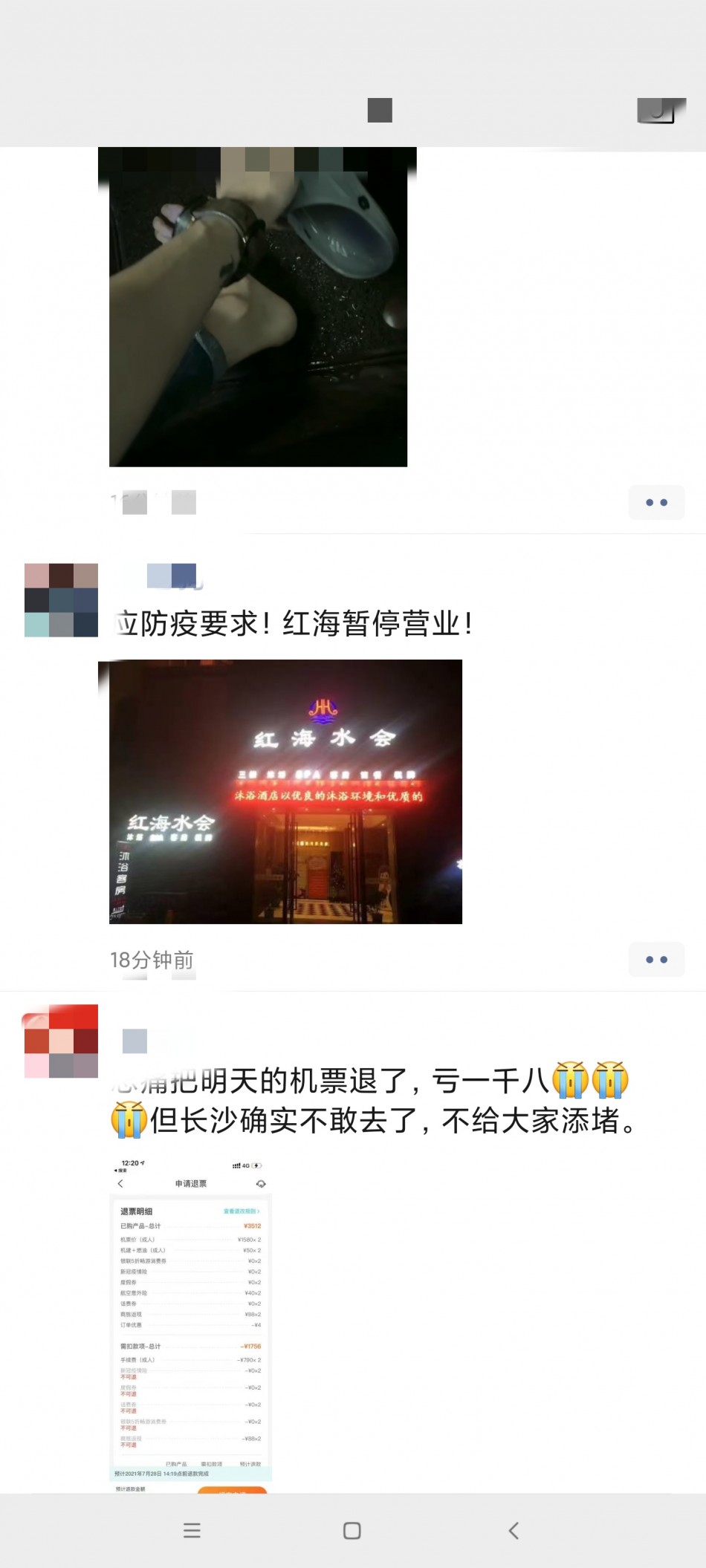706x1568 pixels.
Task: Open avatar of the 机票退了 poster
Action: pyautogui.click(x=61, y=1041)
